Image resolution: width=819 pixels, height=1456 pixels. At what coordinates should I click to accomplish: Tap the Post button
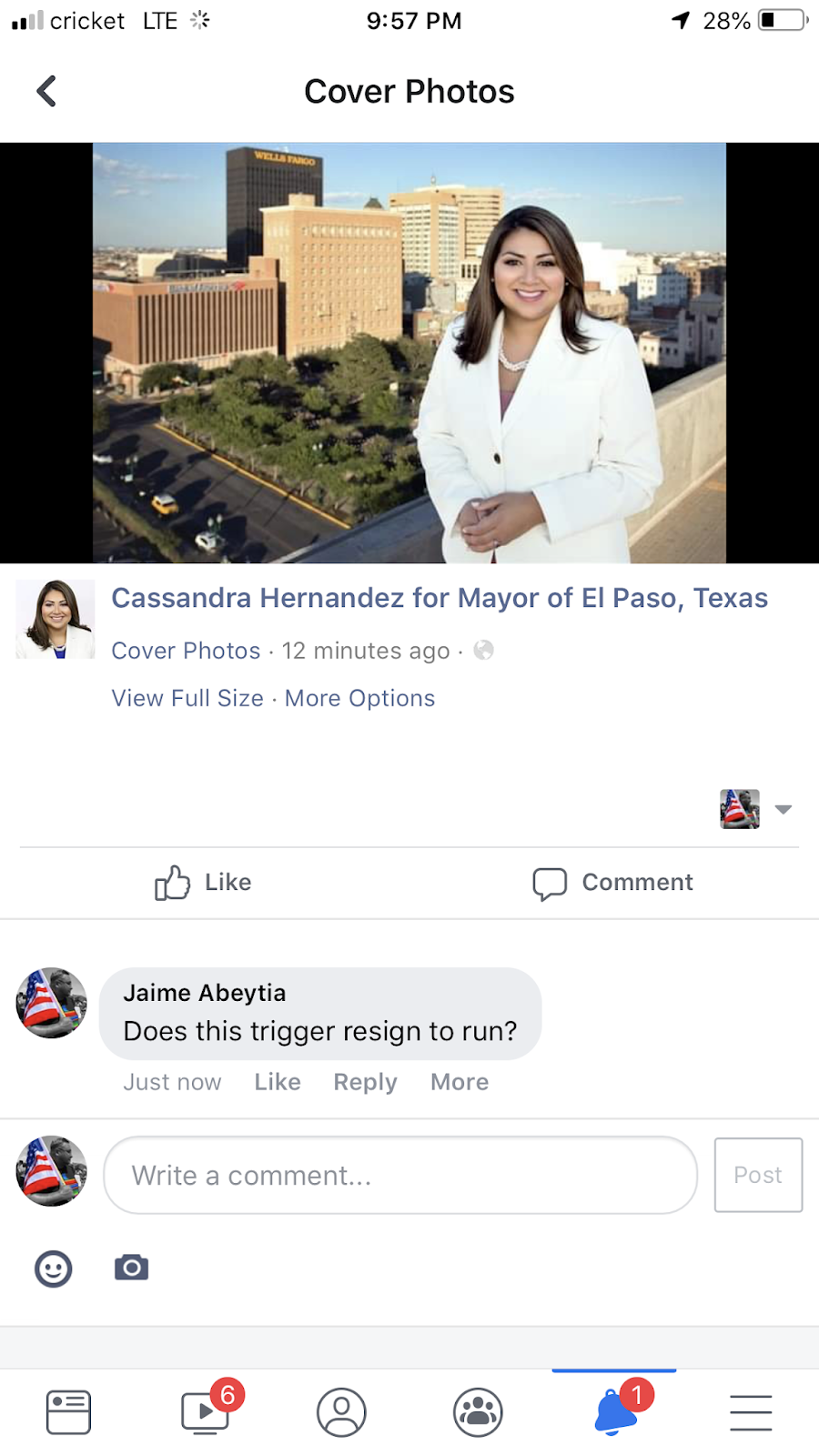758,1175
